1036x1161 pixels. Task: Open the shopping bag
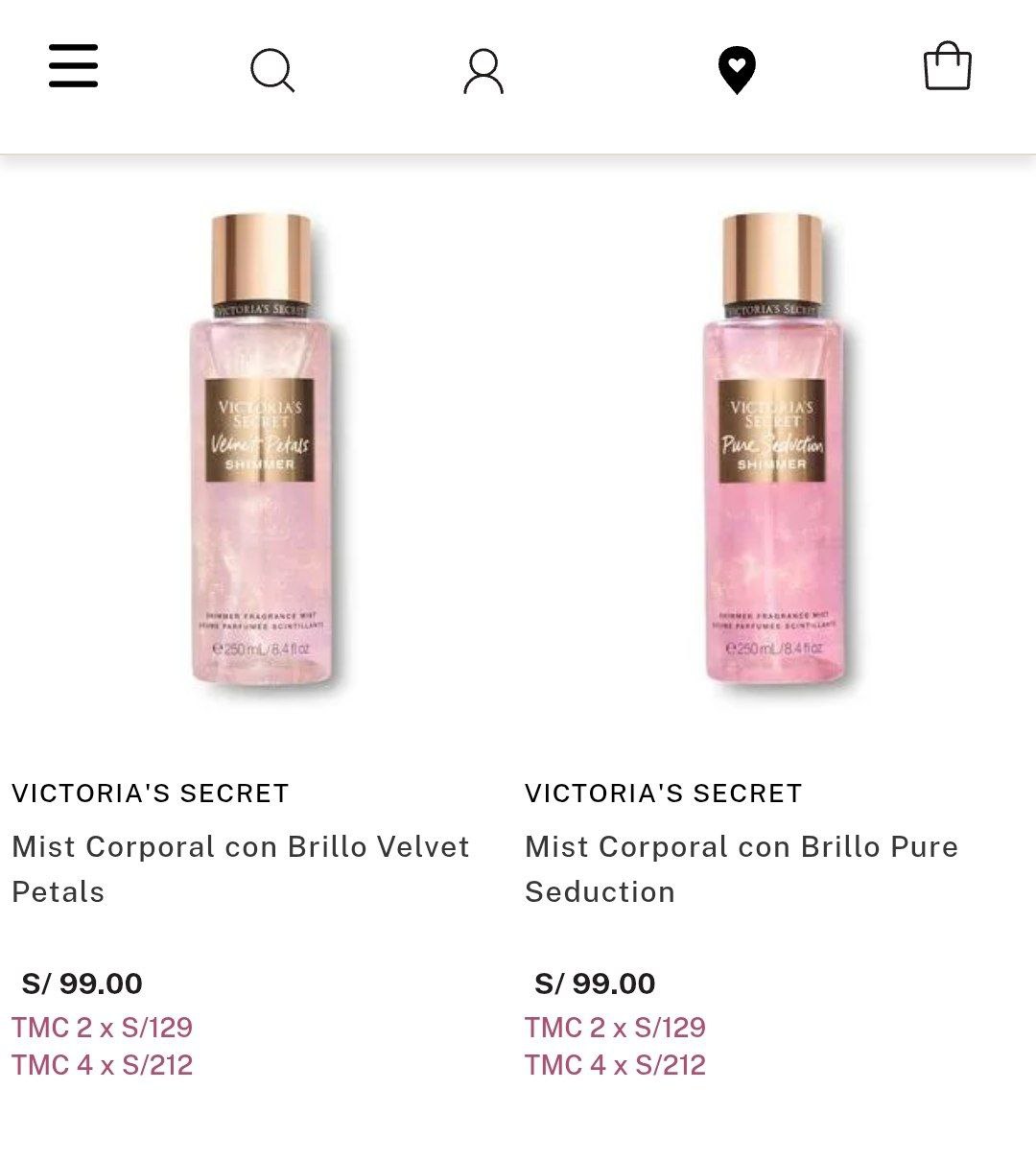(x=947, y=66)
